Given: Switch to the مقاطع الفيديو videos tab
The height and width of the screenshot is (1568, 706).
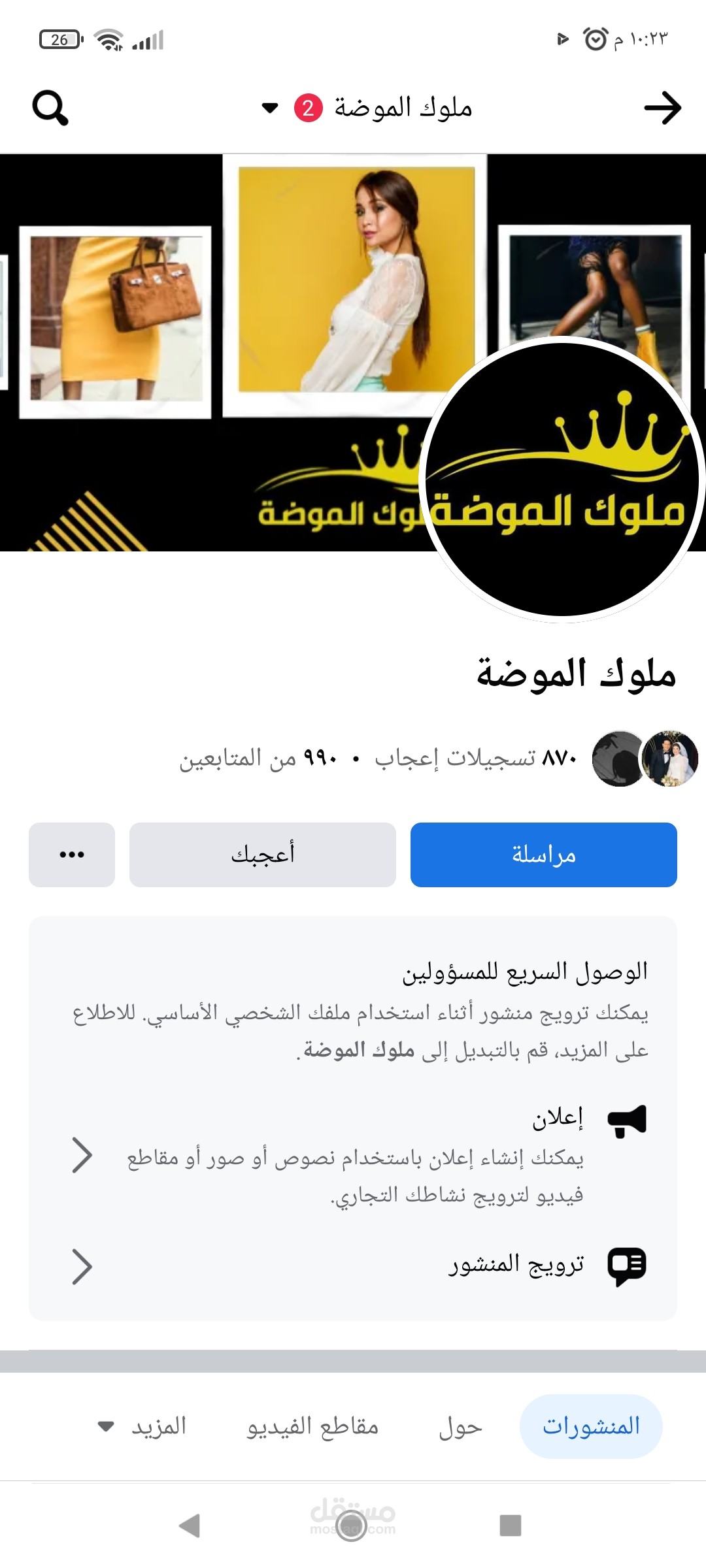Looking at the screenshot, I should point(312,1426).
